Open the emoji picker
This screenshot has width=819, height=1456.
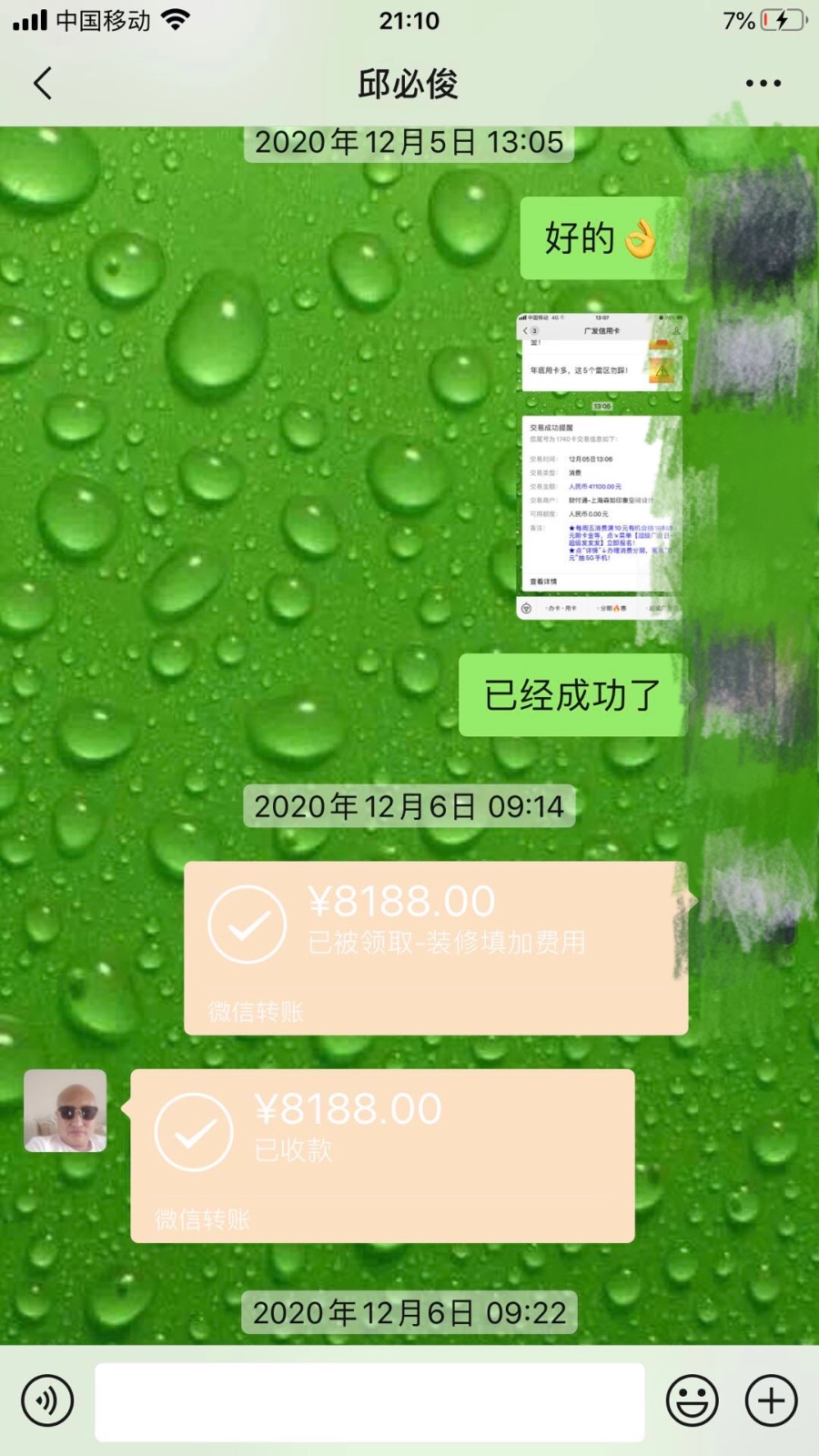693,1400
